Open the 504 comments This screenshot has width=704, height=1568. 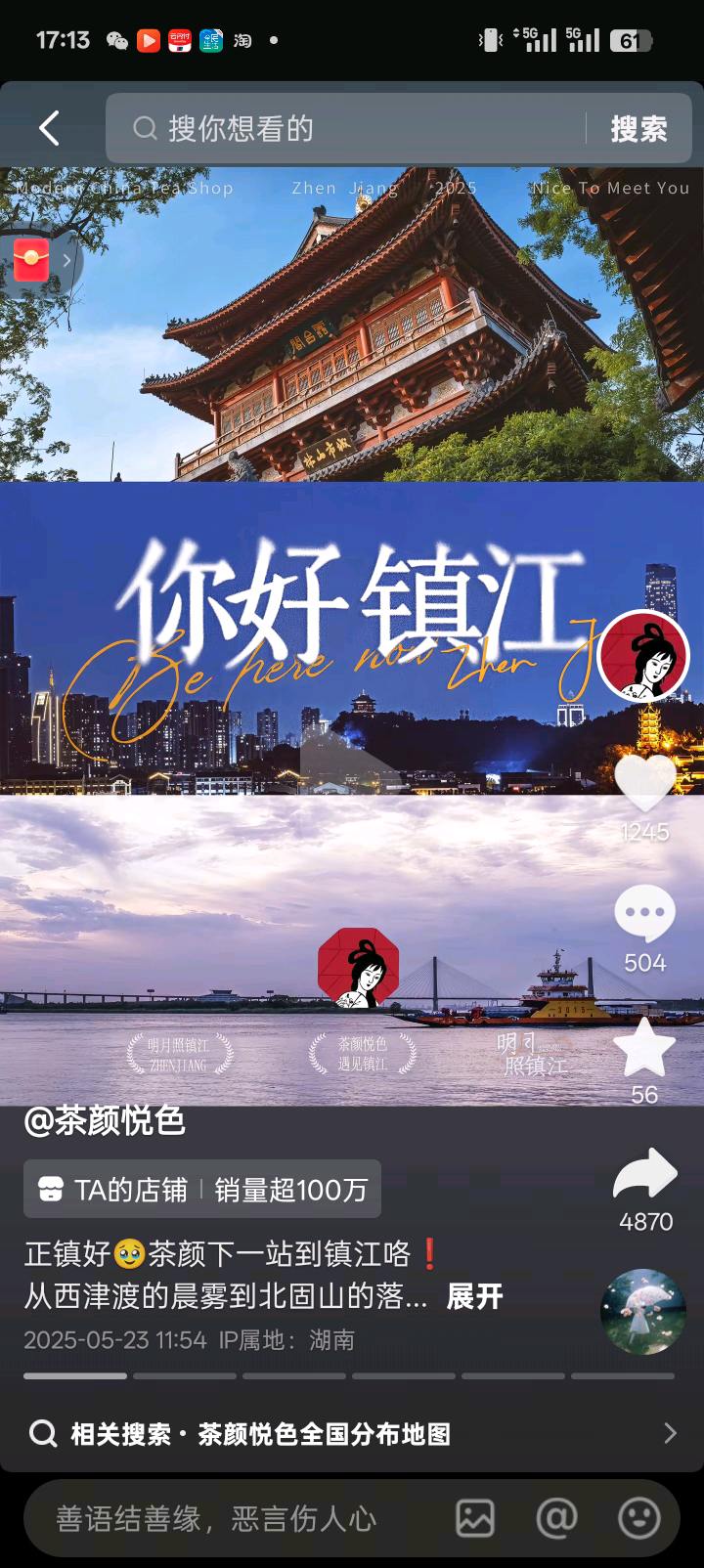coord(644,913)
